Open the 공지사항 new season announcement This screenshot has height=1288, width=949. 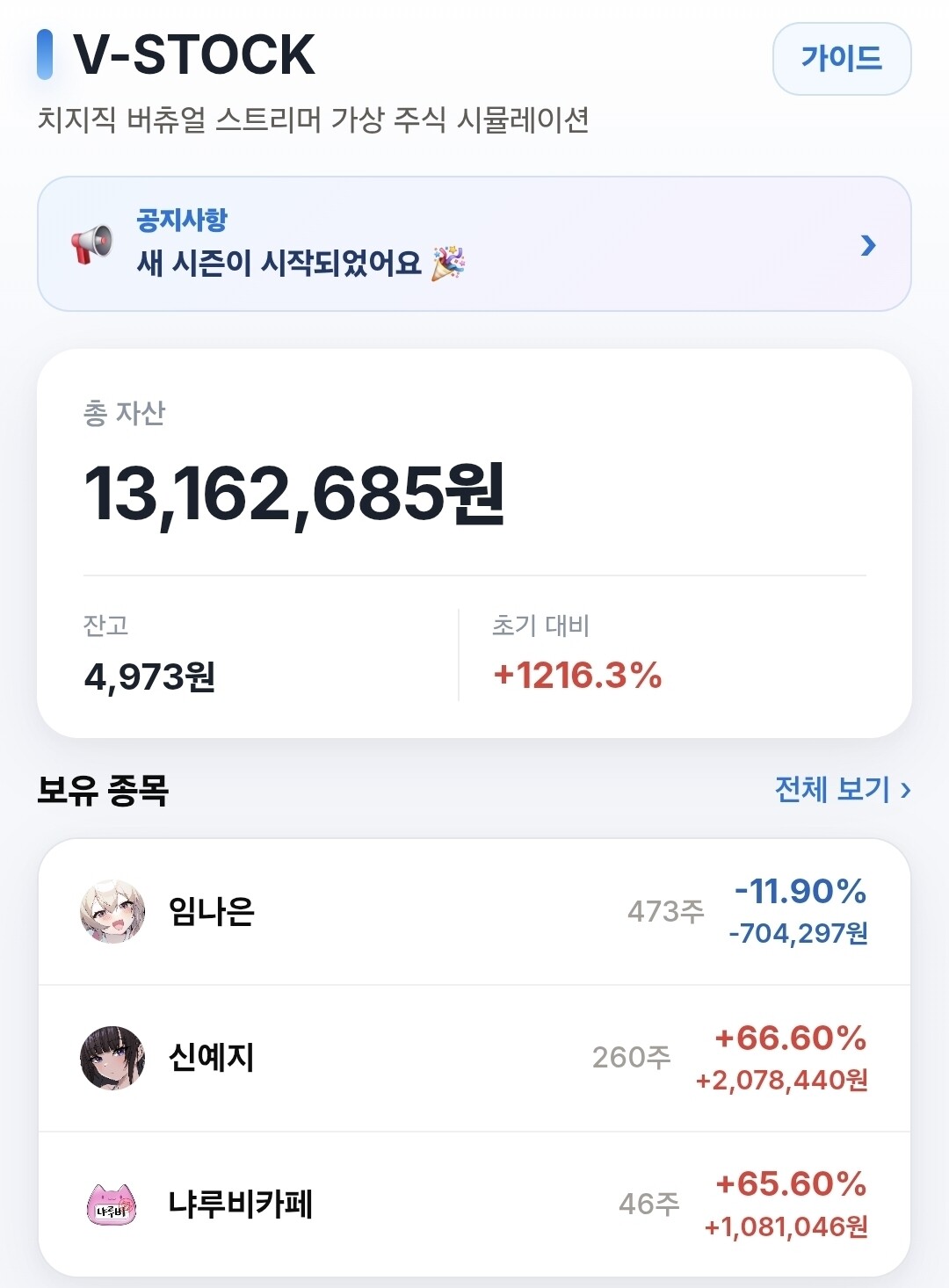click(474, 244)
